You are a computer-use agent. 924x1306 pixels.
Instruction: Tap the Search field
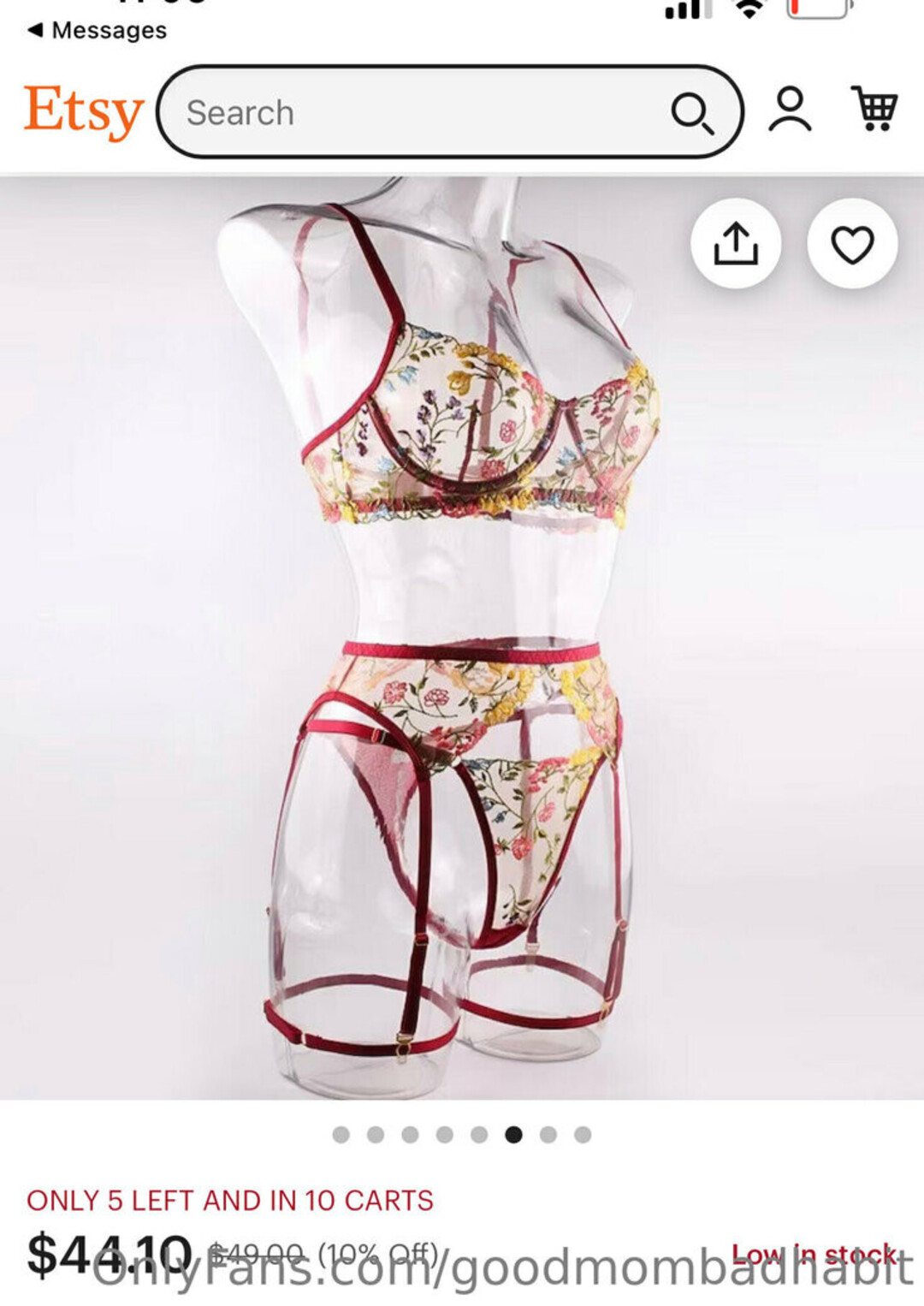coord(411,112)
